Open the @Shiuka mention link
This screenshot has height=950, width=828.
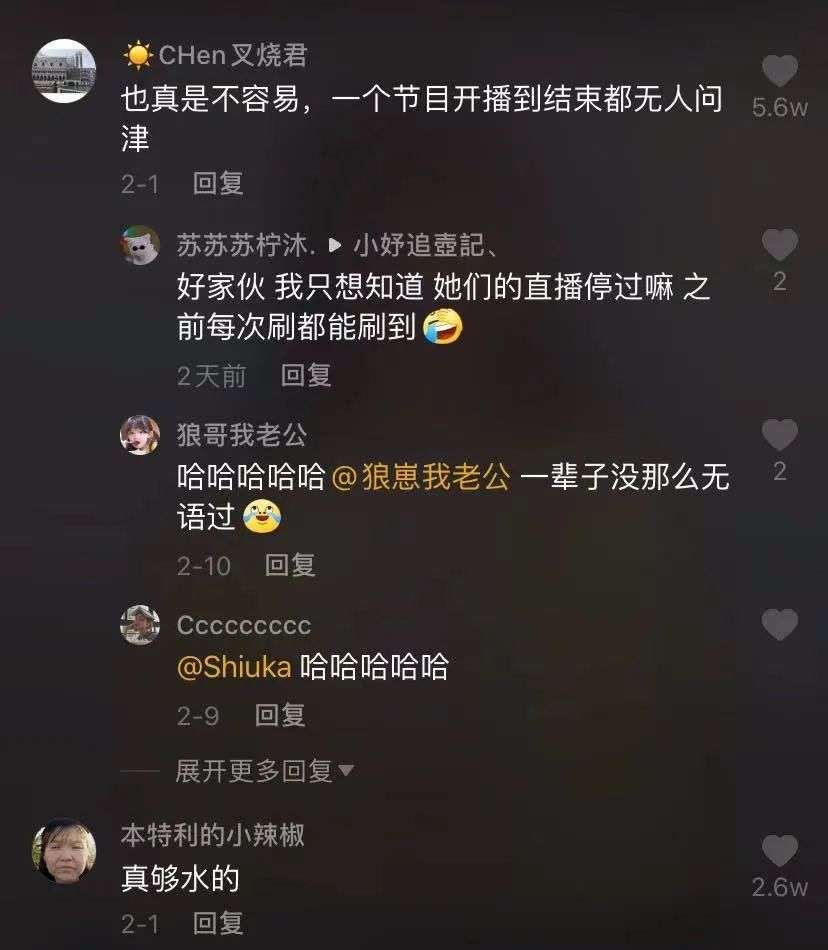coord(234,667)
